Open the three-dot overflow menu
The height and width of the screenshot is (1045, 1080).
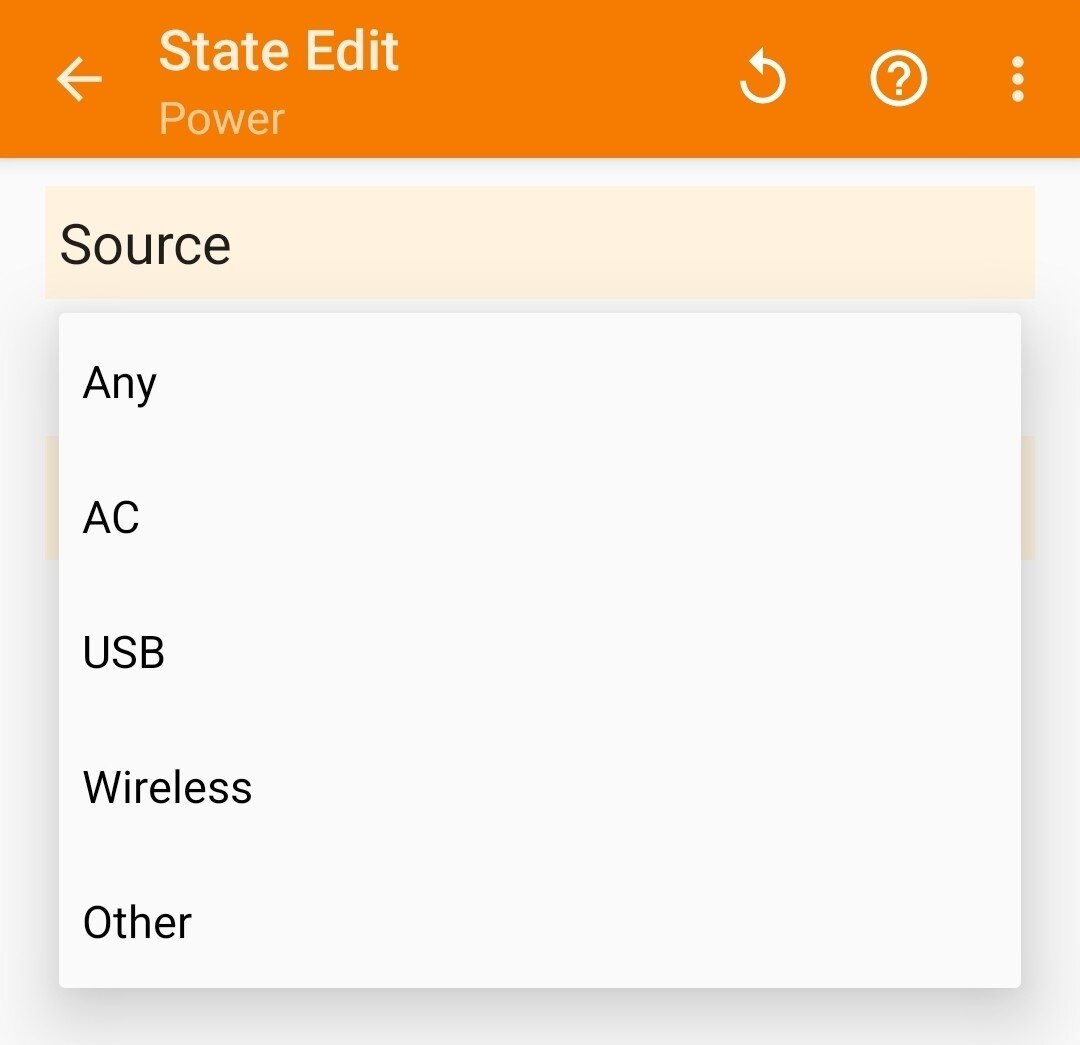[1017, 80]
